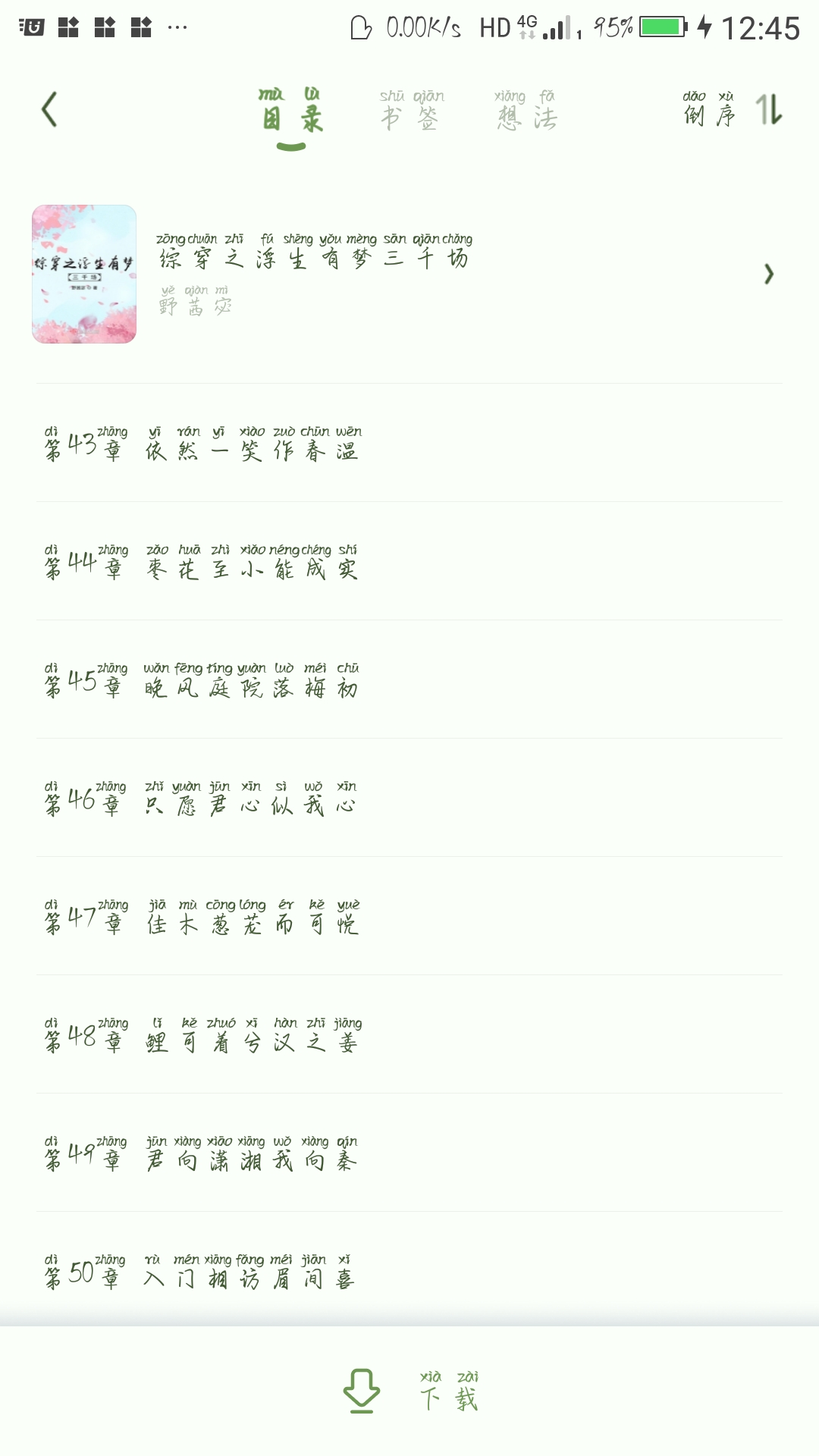Open chapter 49 君向潇湘我向秦
Viewport: 819px width, 1456px height.
tap(409, 1153)
